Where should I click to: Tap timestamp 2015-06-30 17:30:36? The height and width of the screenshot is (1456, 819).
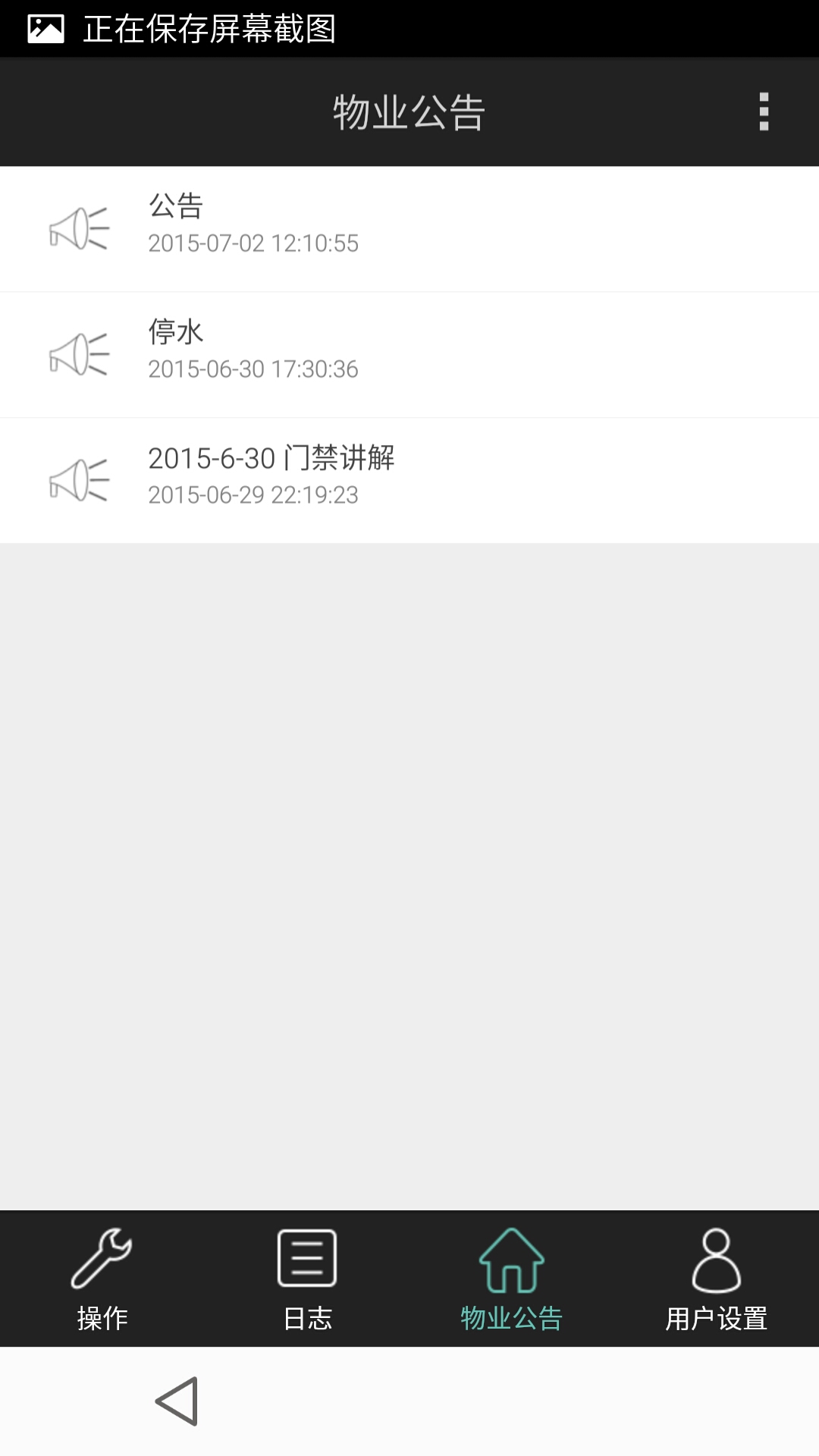click(x=253, y=369)
